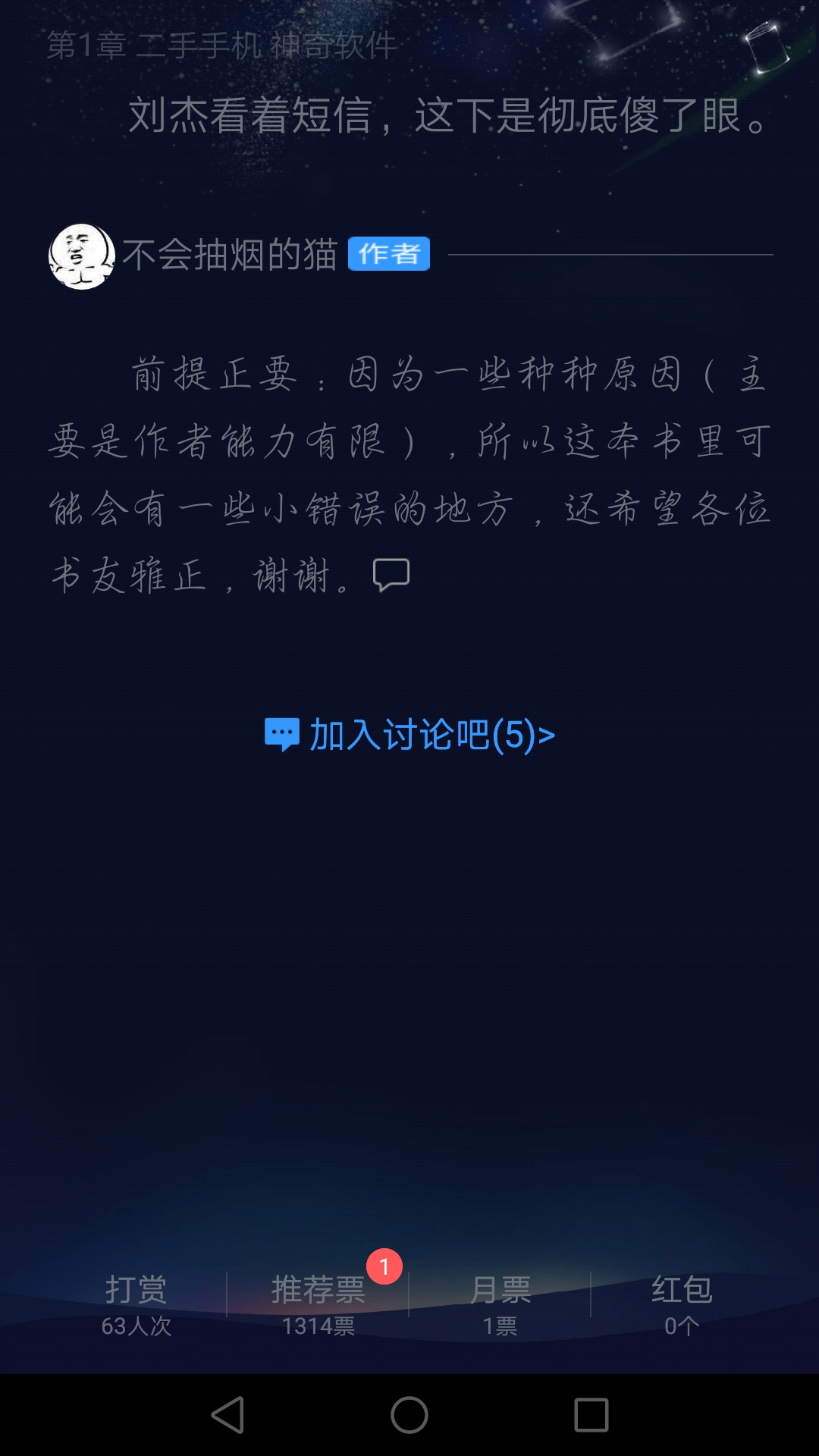Screen dimensions: 819x1456
Task: Go back with system back button
Action: 227,1415
